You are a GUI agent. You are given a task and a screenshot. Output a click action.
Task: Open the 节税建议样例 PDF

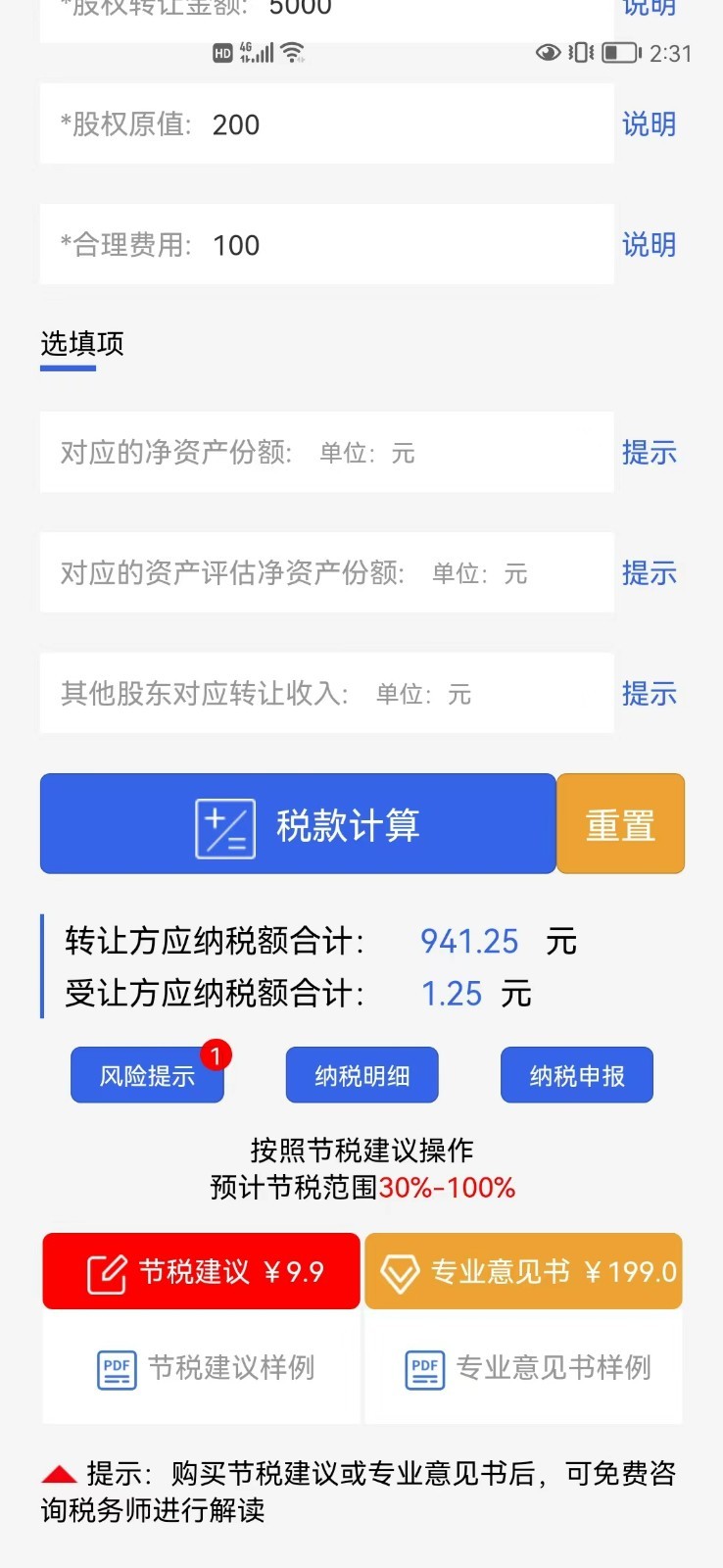[206, 1368]
